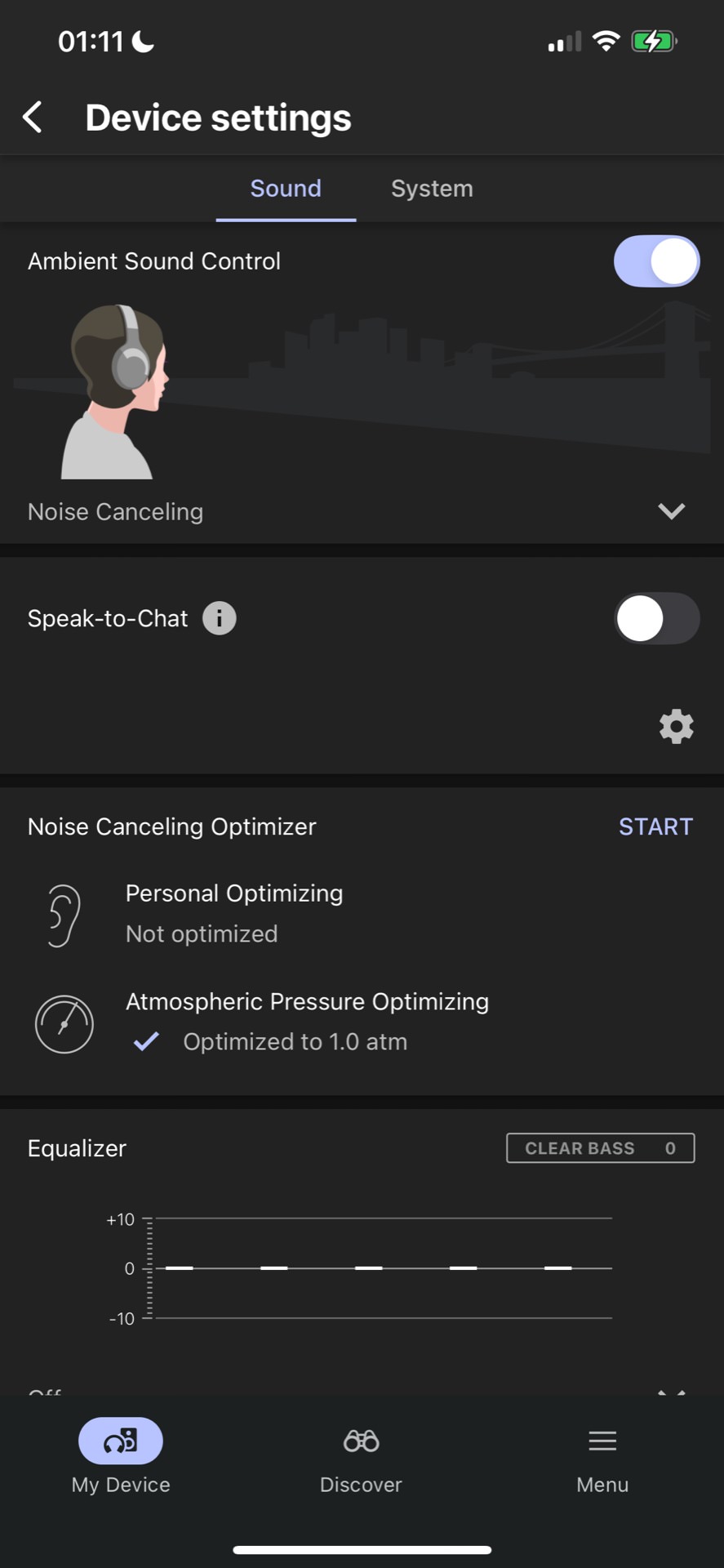Switch to the System tab
The height and width of the screenshot is (1568, 724).
432,189
